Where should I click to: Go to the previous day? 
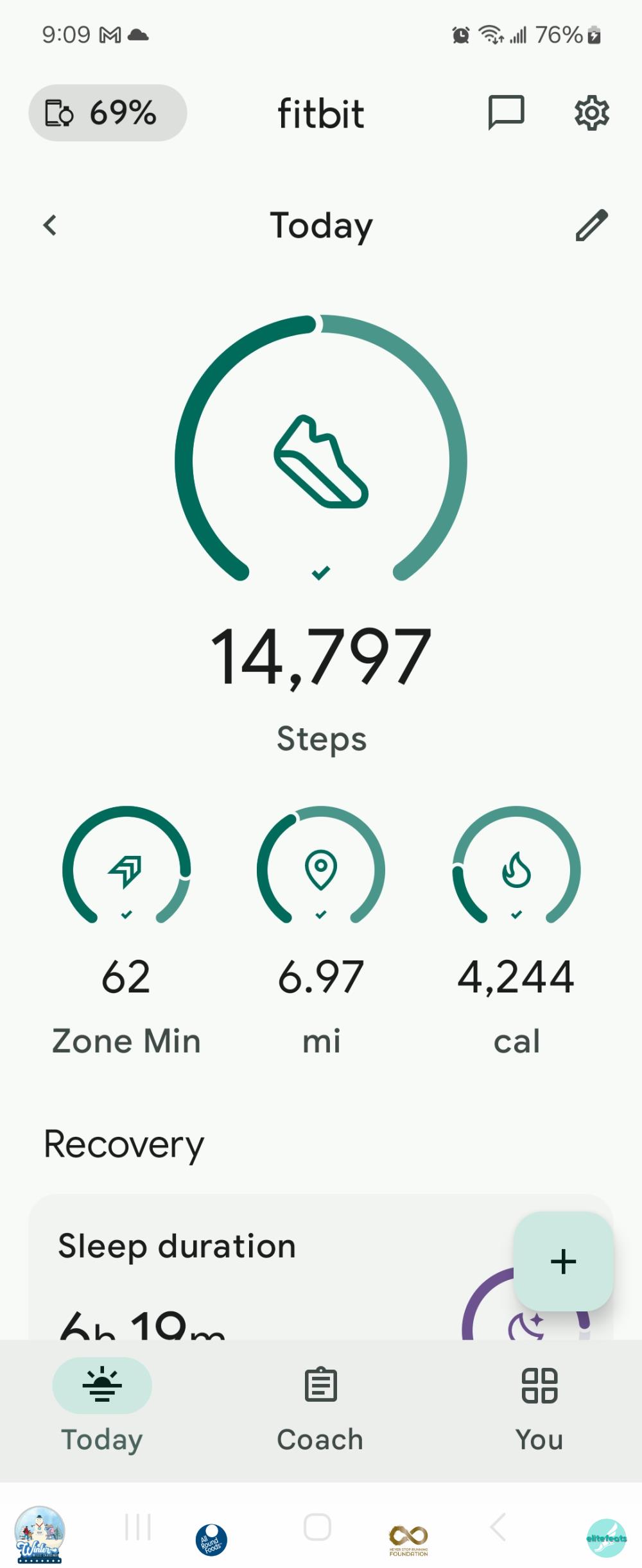pos(50,225)
